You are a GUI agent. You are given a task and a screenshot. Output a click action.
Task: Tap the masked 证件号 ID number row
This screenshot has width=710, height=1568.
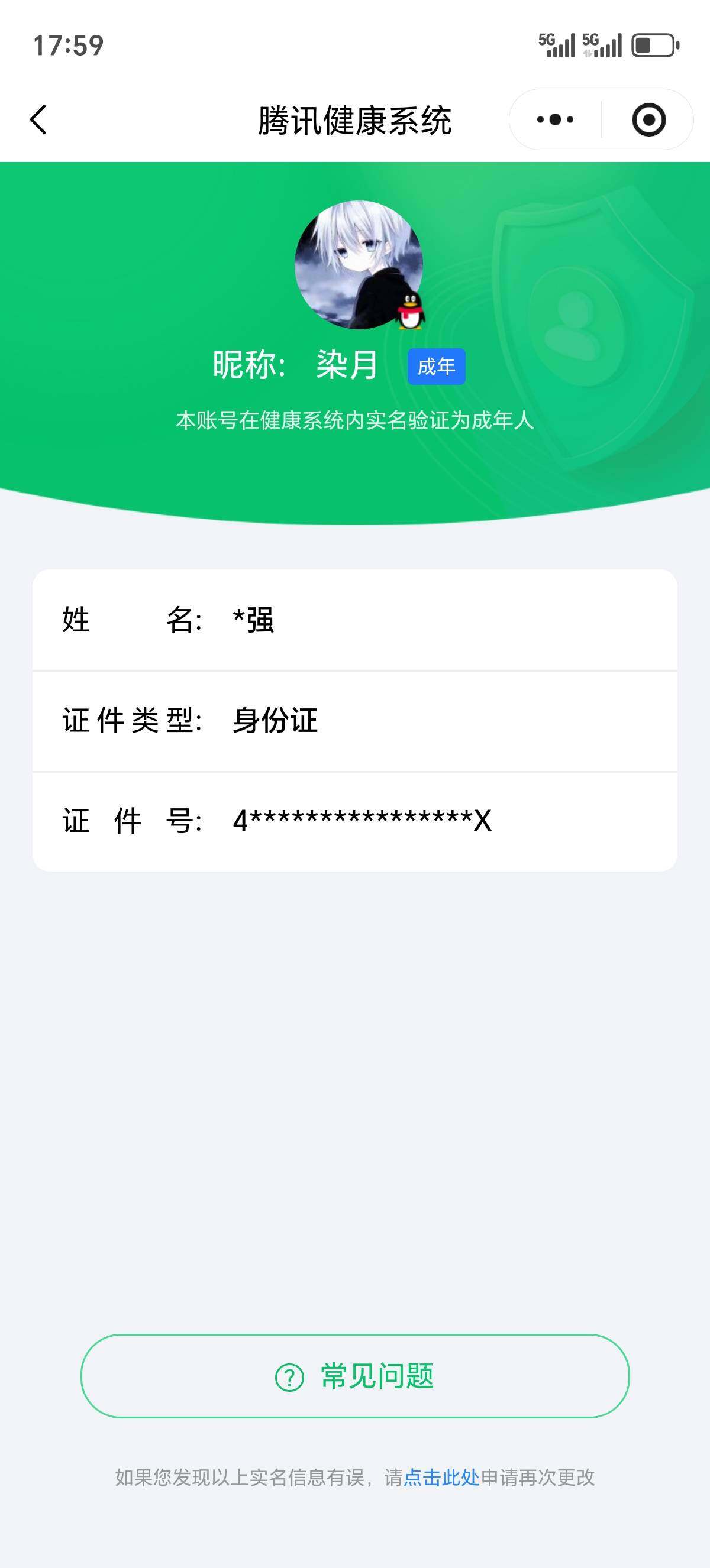pos(355,822)
